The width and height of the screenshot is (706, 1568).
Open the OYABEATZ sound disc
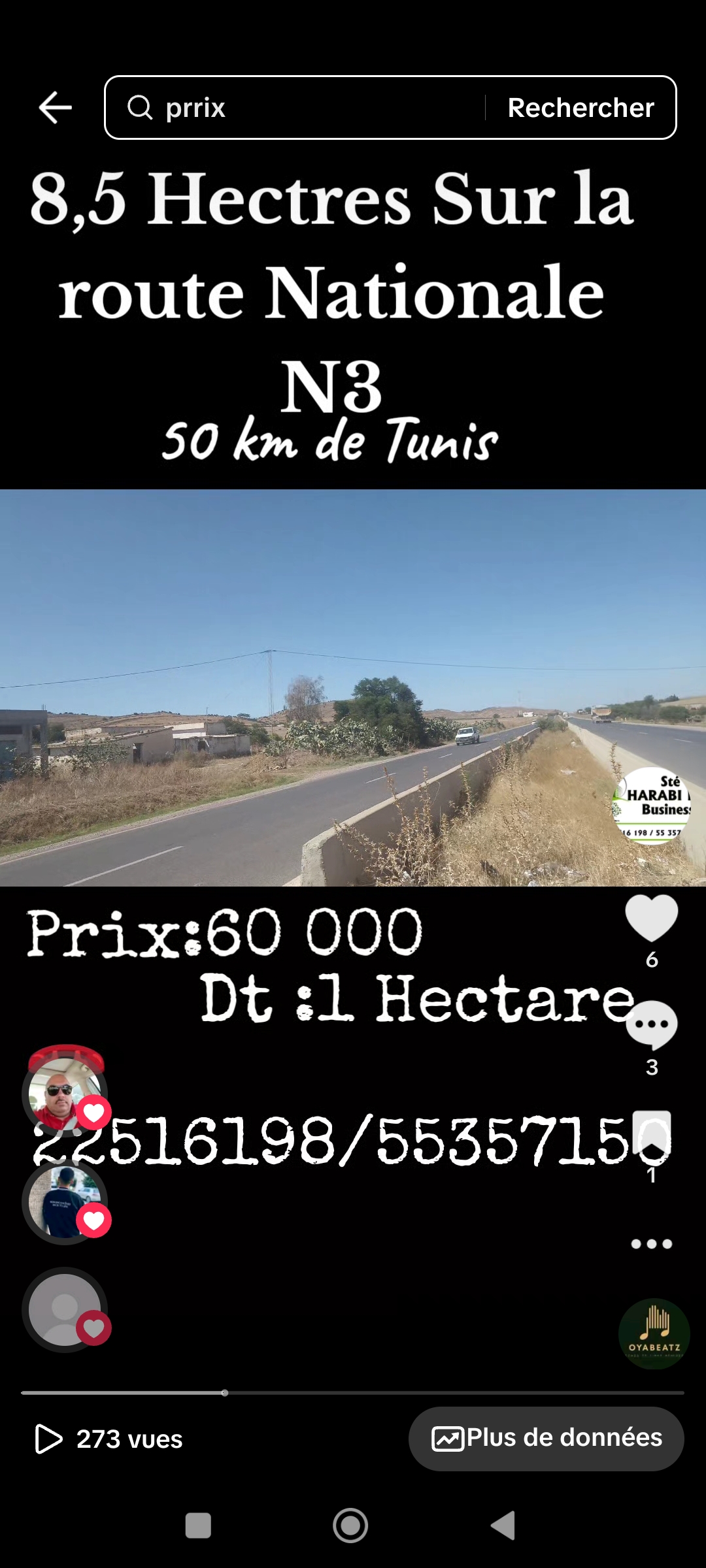tap(654, 1333)
